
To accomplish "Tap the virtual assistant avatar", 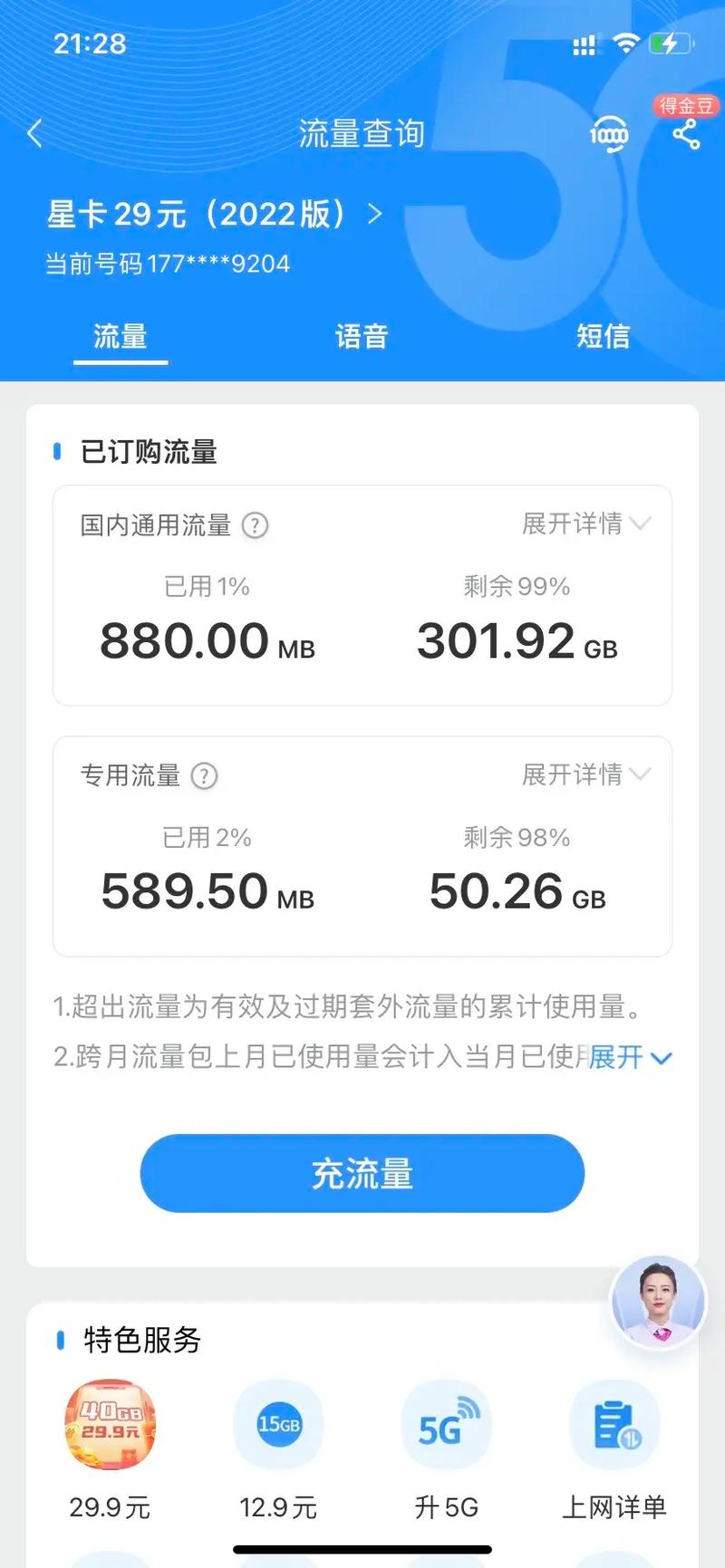I will [658, 1301].
